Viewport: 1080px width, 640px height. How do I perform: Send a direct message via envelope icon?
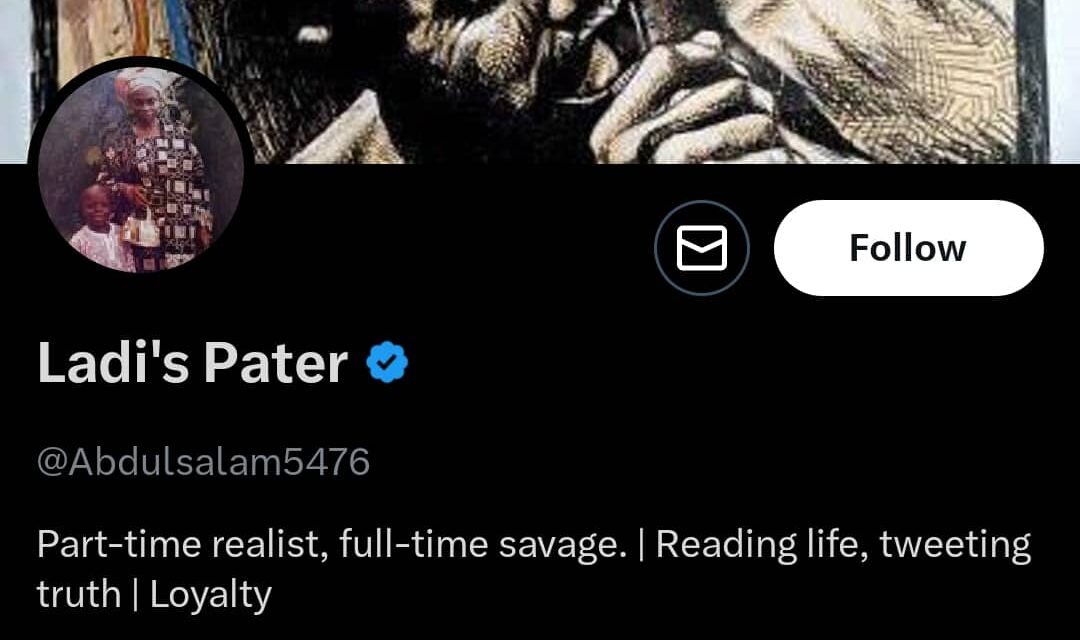click(702, 248)
